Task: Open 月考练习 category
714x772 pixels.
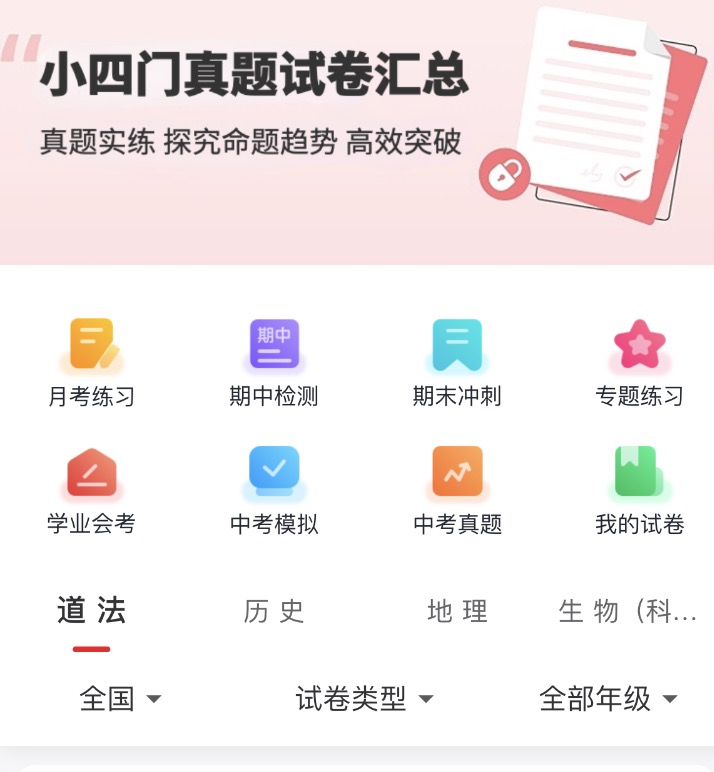Action: 91,362
